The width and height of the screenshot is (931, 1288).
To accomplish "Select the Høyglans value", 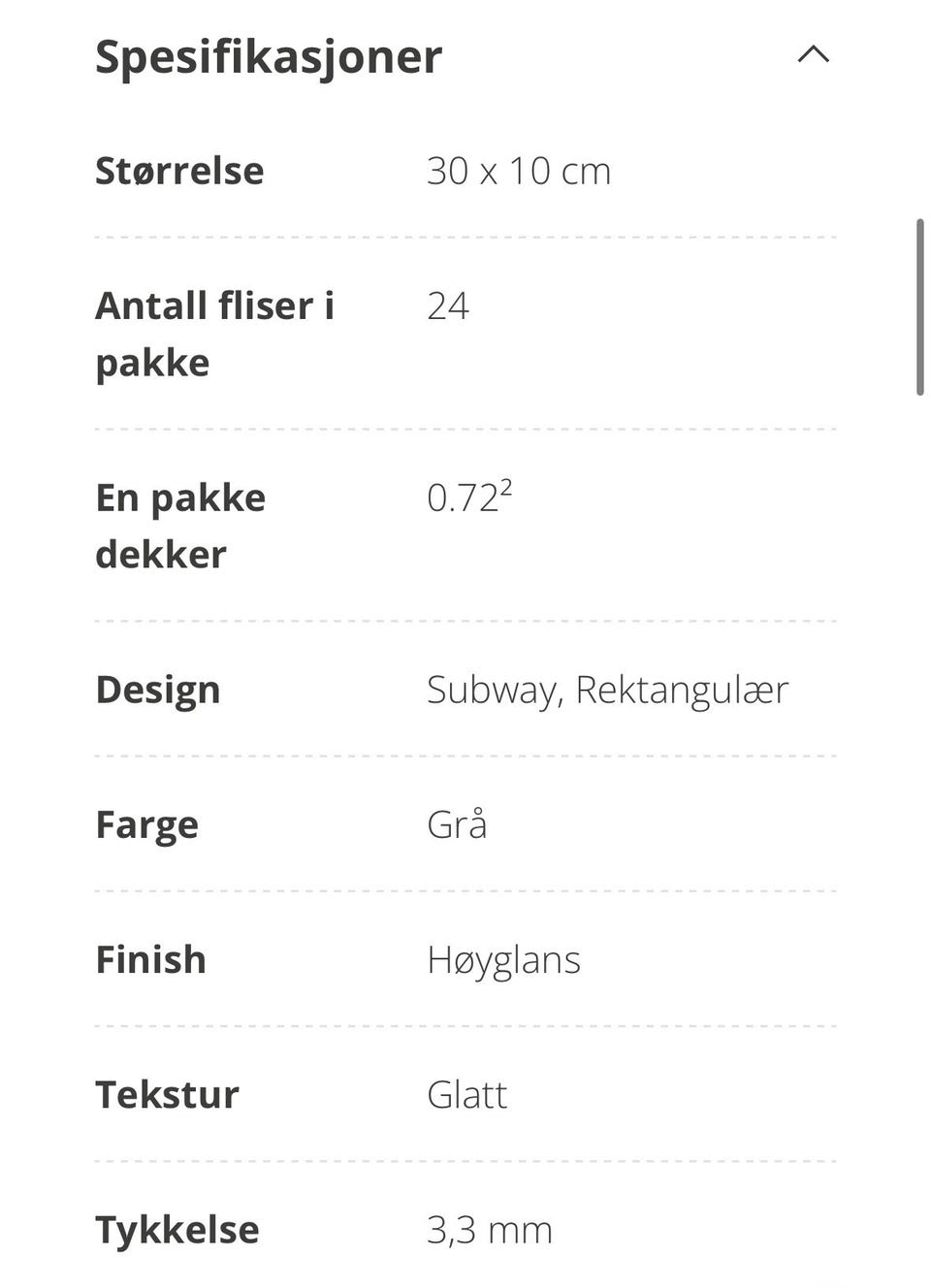I will click(x=503, y=960).
